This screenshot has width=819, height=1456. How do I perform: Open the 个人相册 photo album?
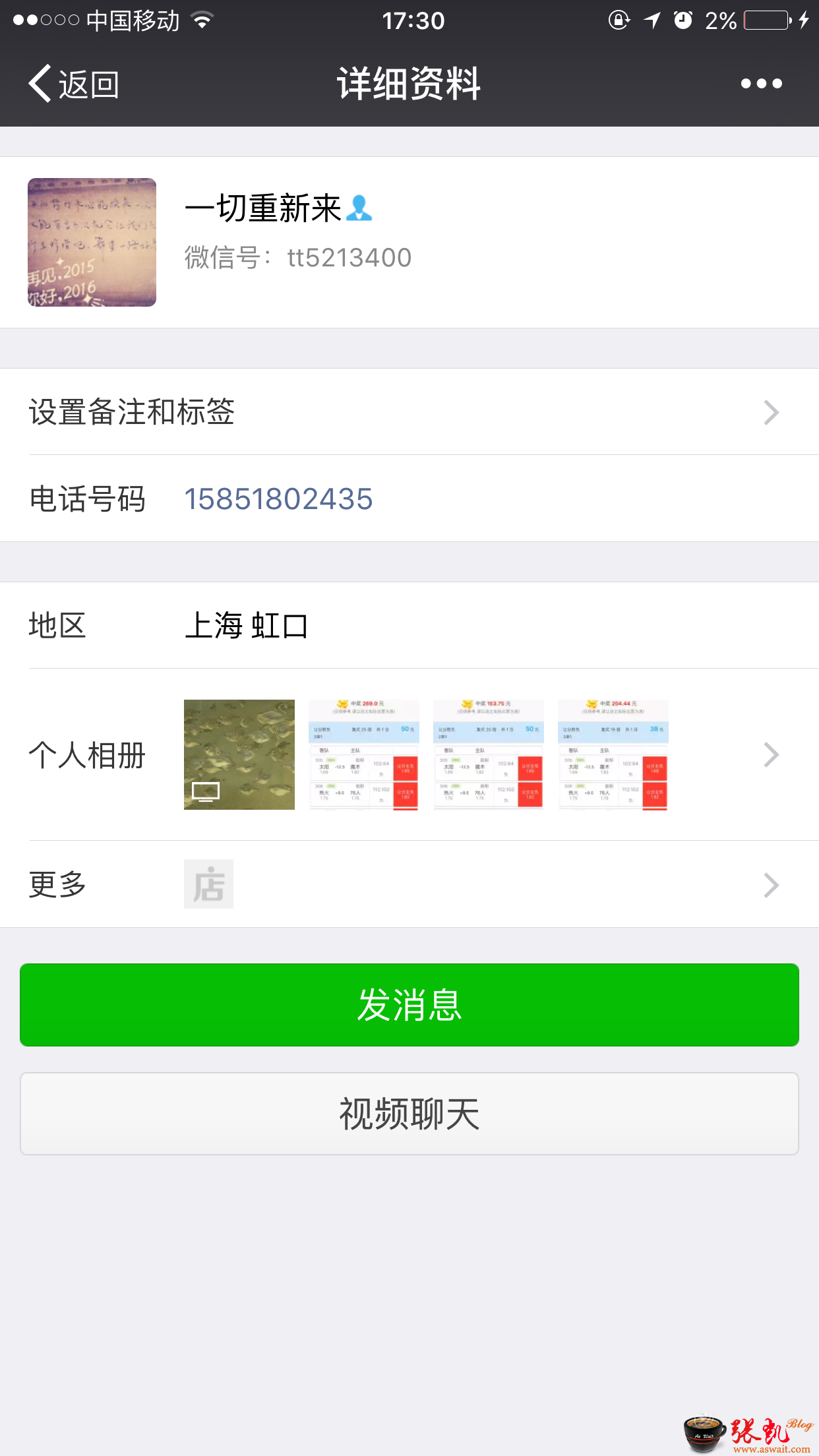(409, 754)
